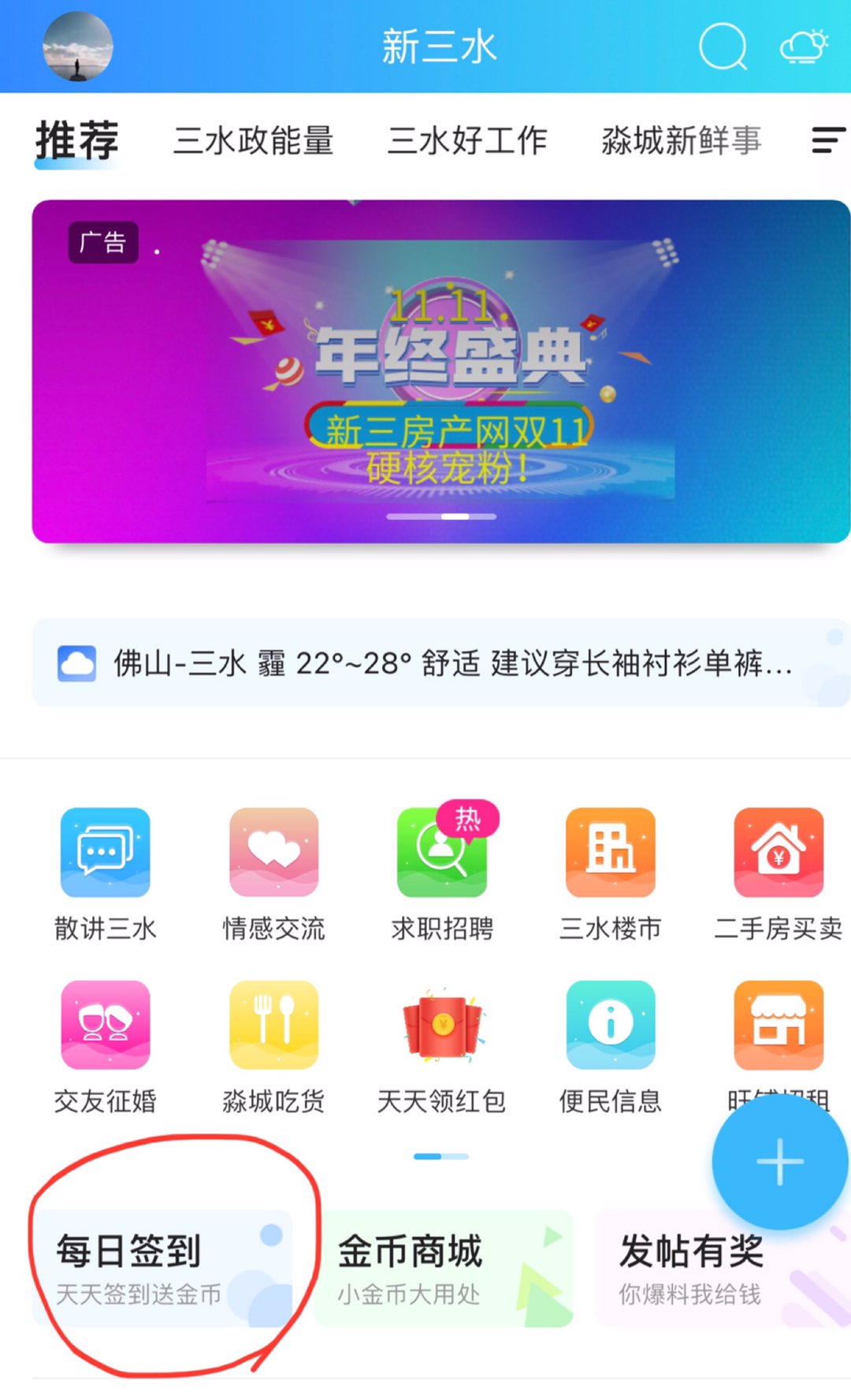The width and height of the screenshot is (851, 1400).
Task: Open the 年终盛典 ad banner
Action: point(441,371)
